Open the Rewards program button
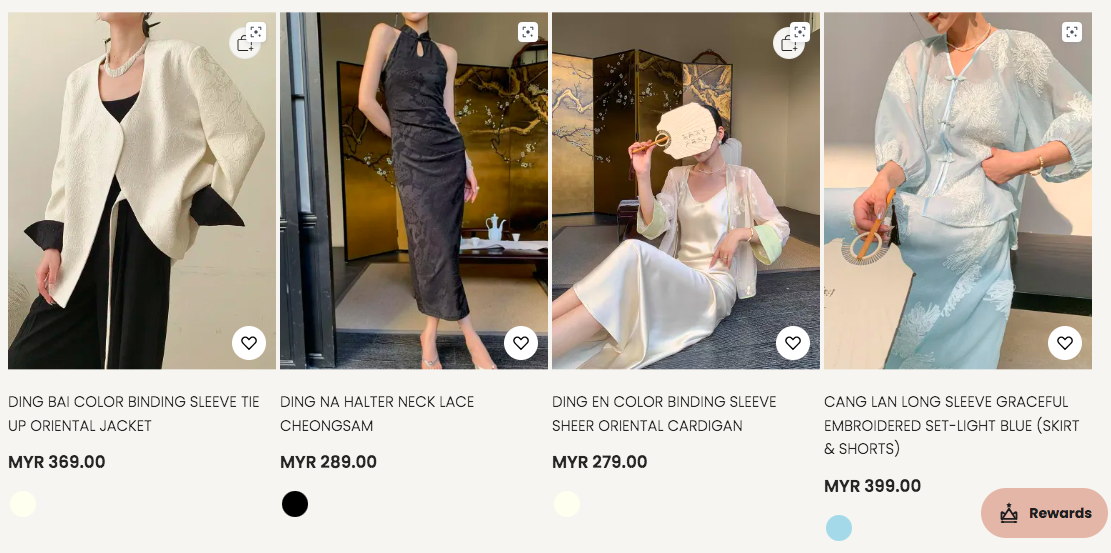The height and width of the screenshot is (553, 1111). (x=1045, y=513)
